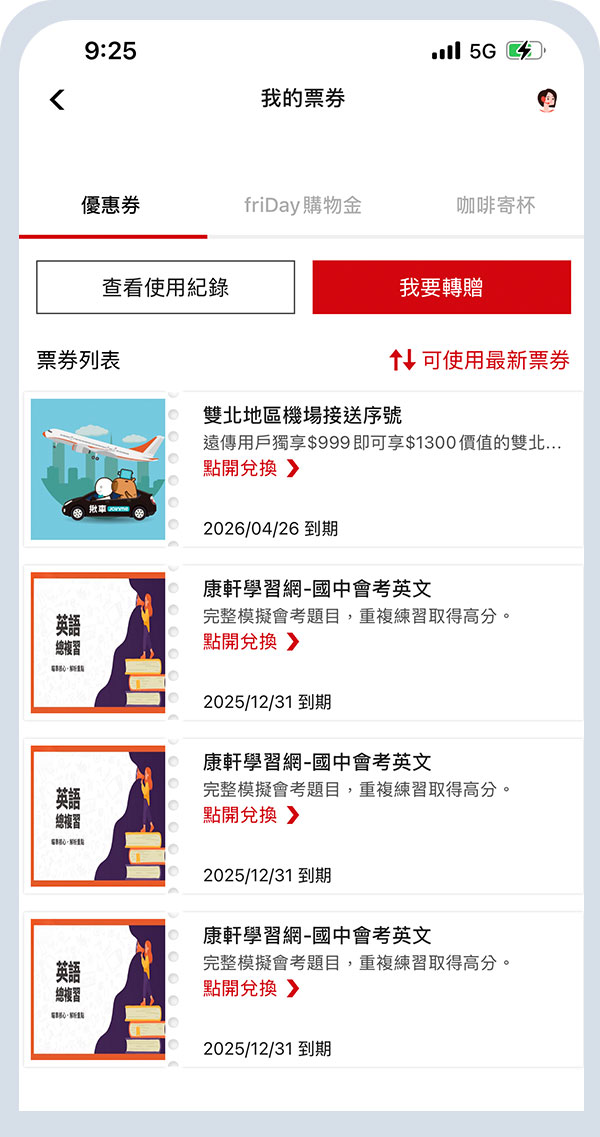Open the profile avatar icon

547,99
